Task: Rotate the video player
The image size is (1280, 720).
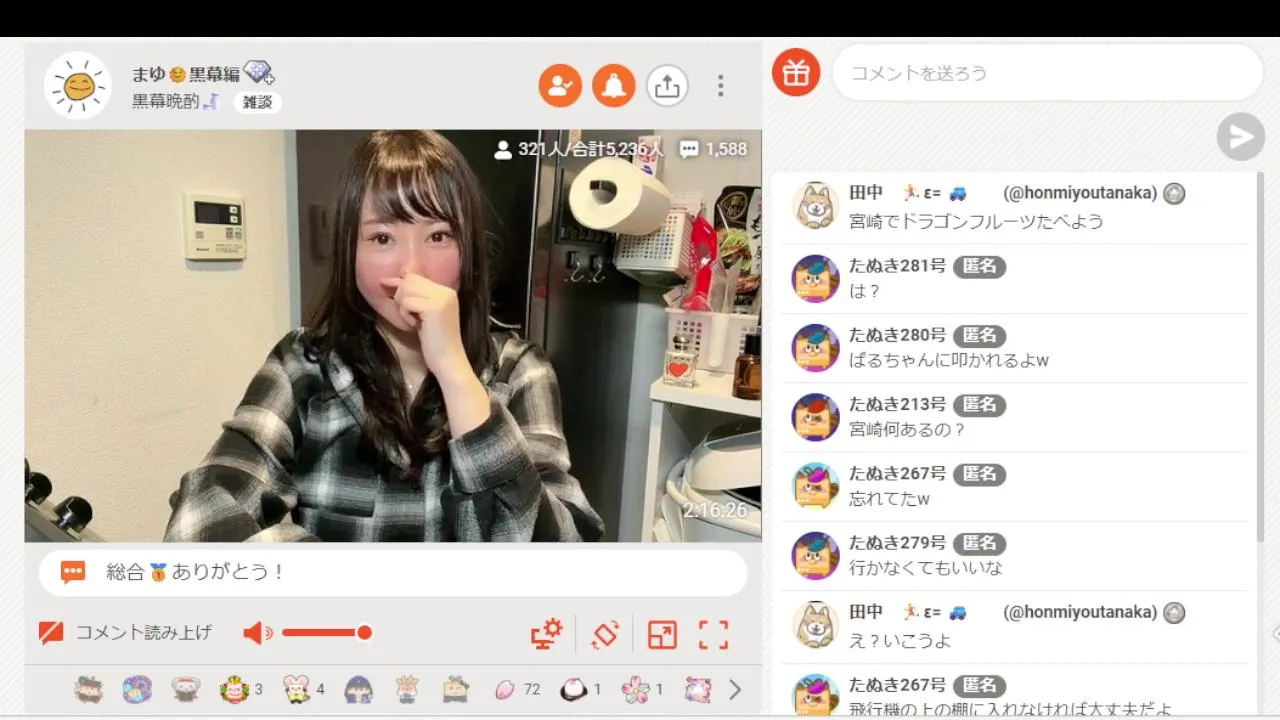Action: 605,634
